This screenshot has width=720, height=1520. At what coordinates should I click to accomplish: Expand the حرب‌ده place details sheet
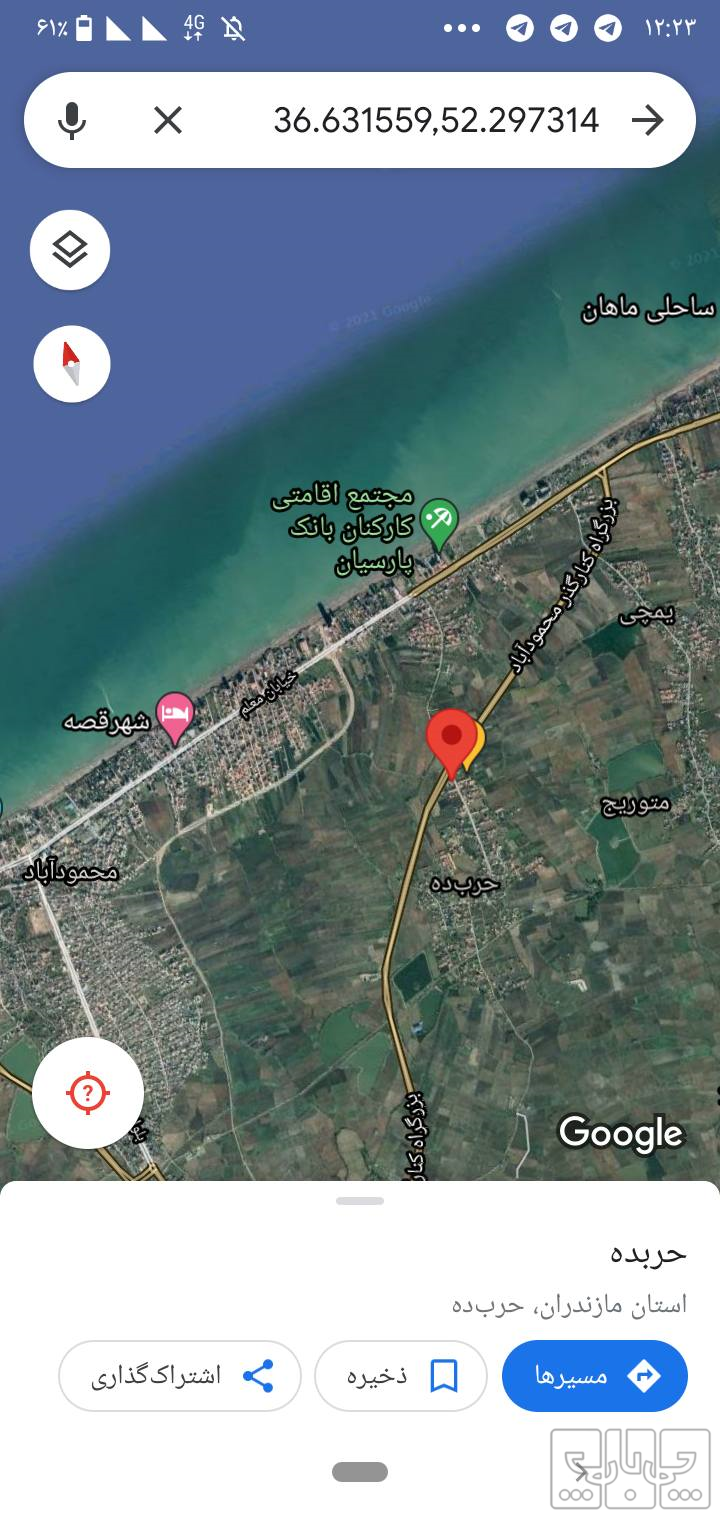[360, 1200]
